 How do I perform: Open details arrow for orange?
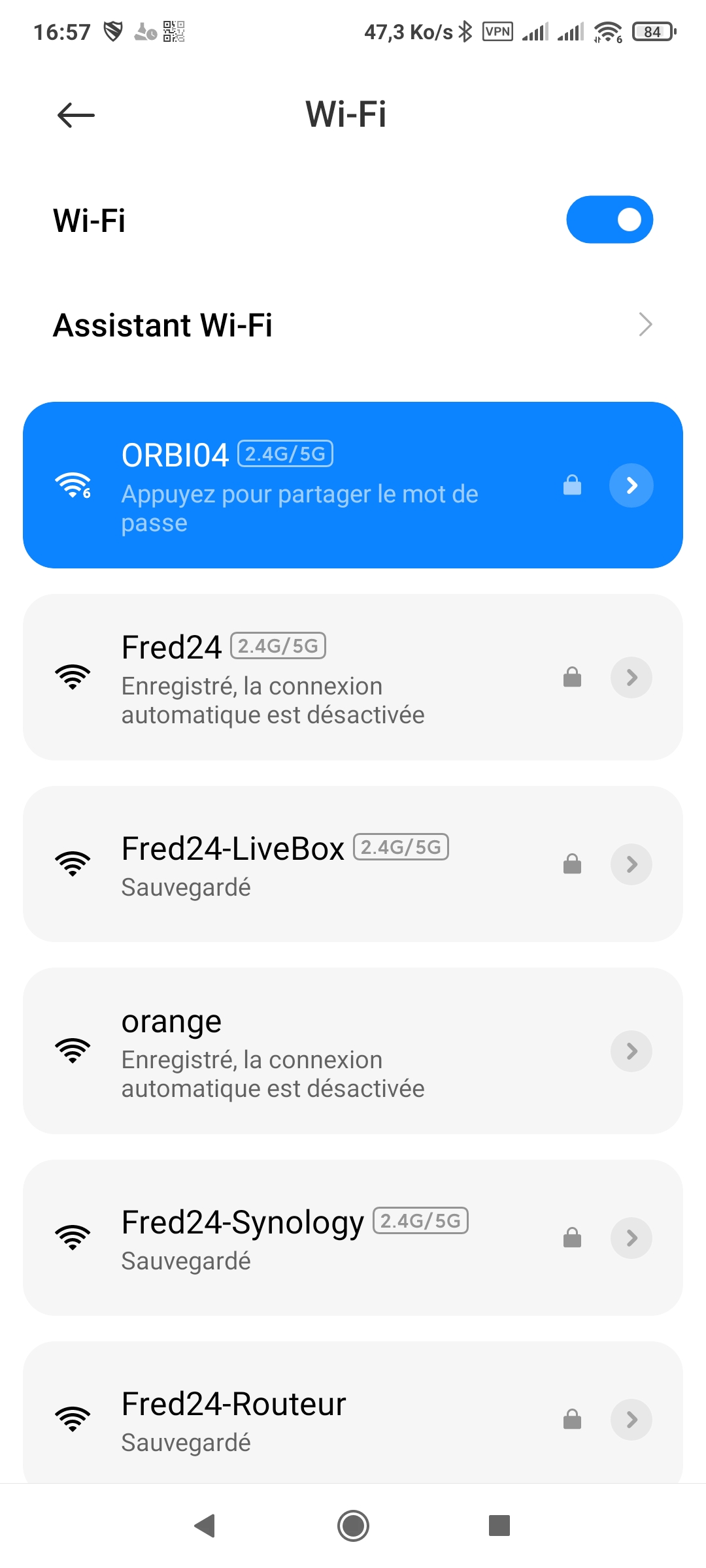[631, 1051]
